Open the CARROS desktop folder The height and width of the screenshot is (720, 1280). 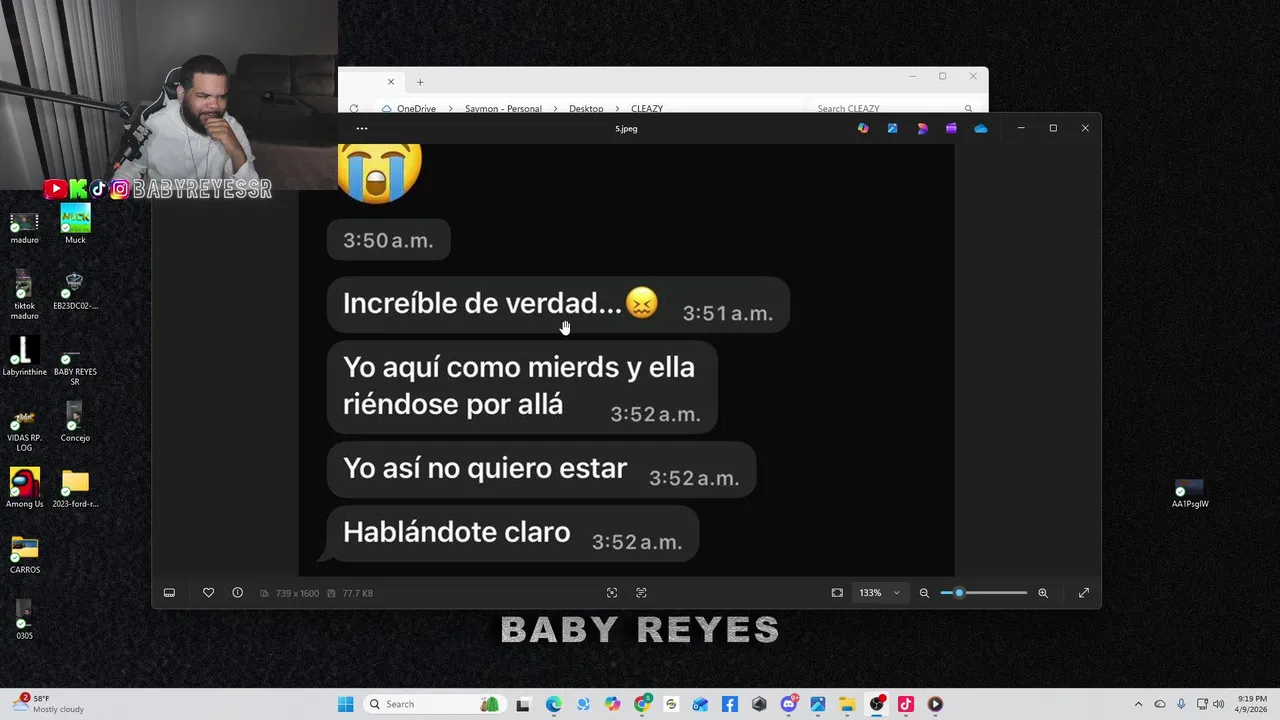[x=24, y=550]
